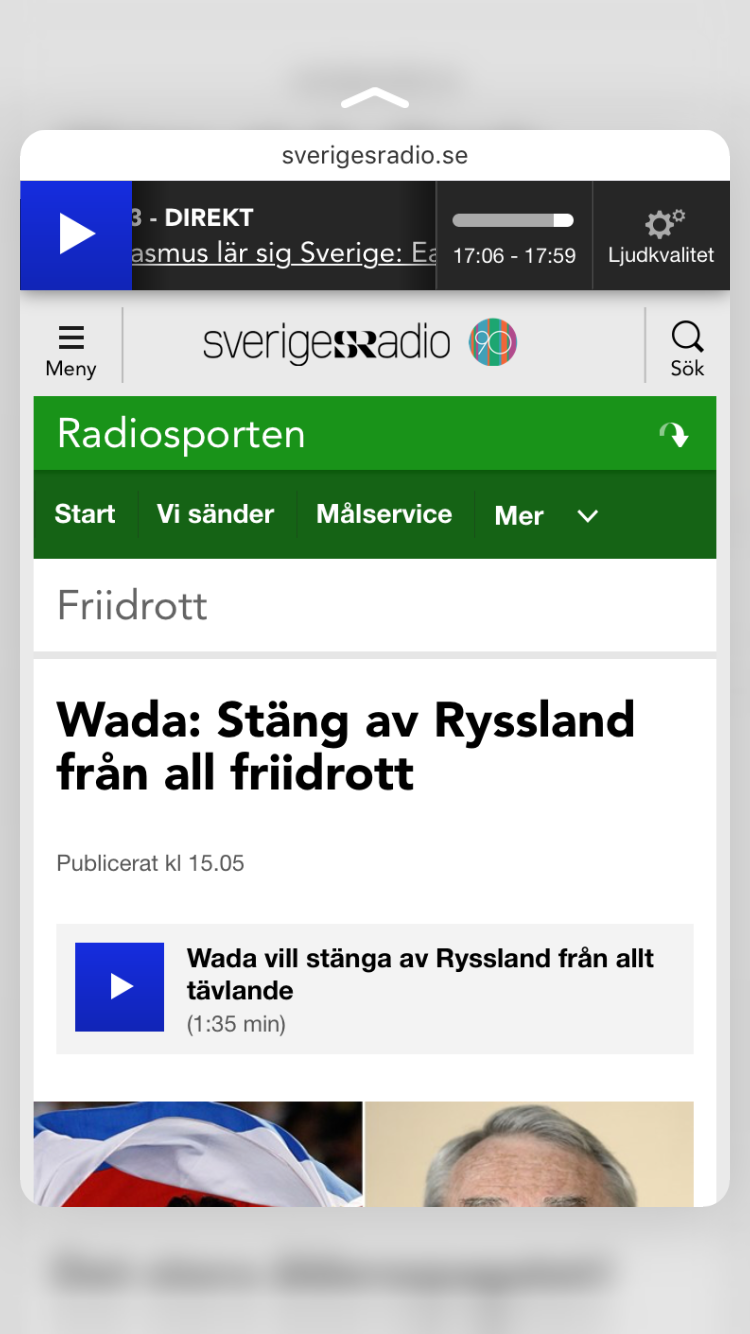Tap the Radiosporten header title
The height and width of the screenshot is (1334, 750).
[x=181, y=434]
